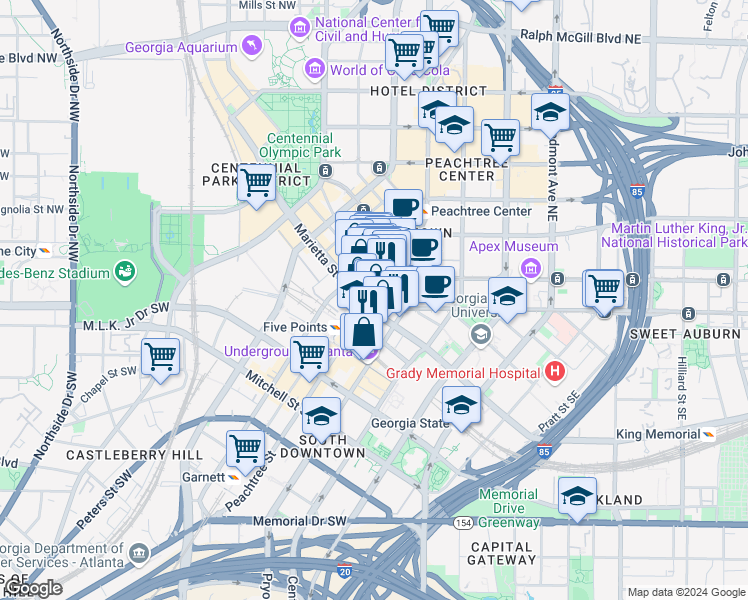Select the school pin above Georgia State station

(461, 409)
